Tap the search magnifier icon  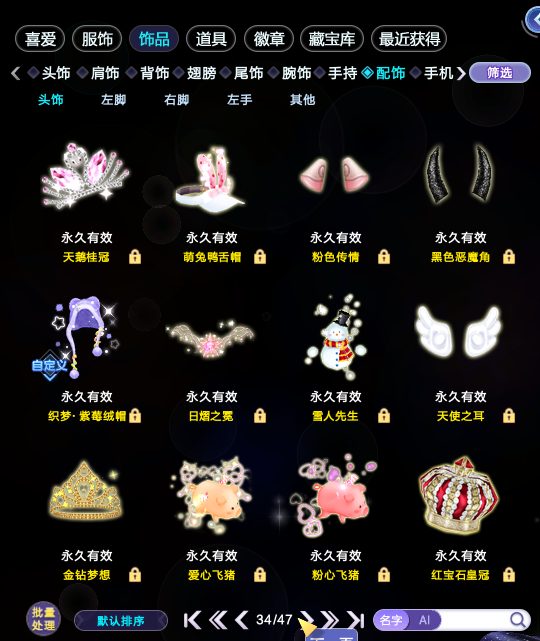pos(518,620)
